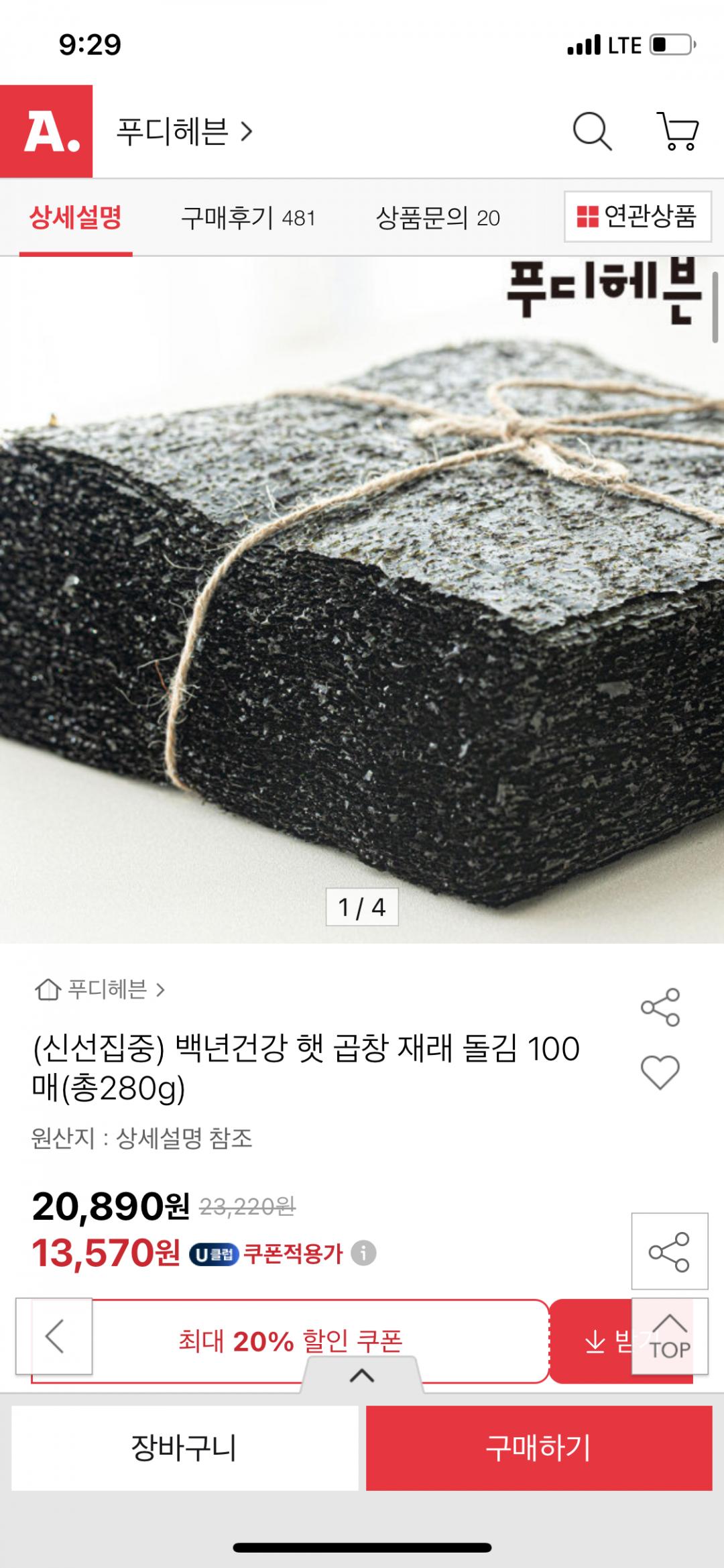
Task: Open the seaweed product image 1/4
Action: (x=362, y=597)
